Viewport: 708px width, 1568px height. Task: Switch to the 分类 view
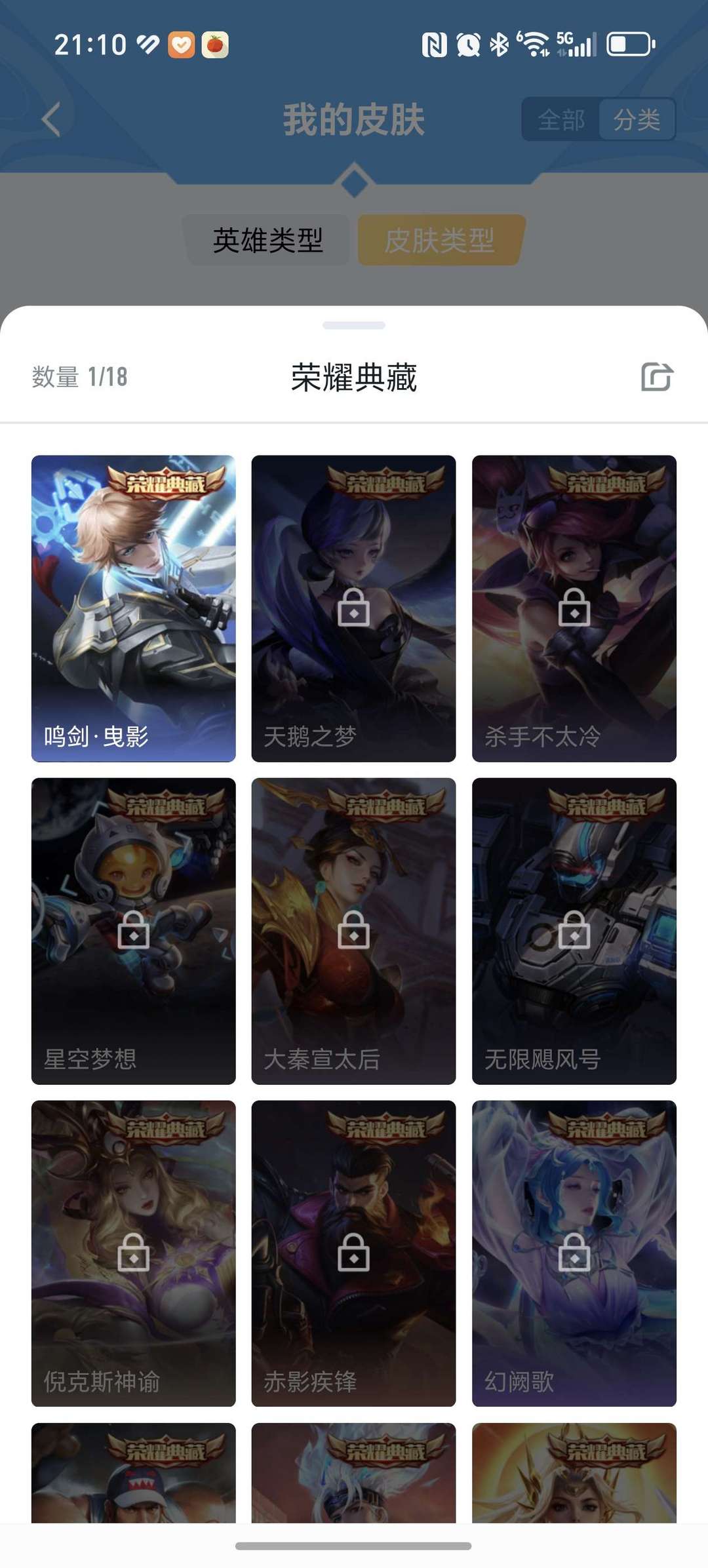(x=637, y=120)
